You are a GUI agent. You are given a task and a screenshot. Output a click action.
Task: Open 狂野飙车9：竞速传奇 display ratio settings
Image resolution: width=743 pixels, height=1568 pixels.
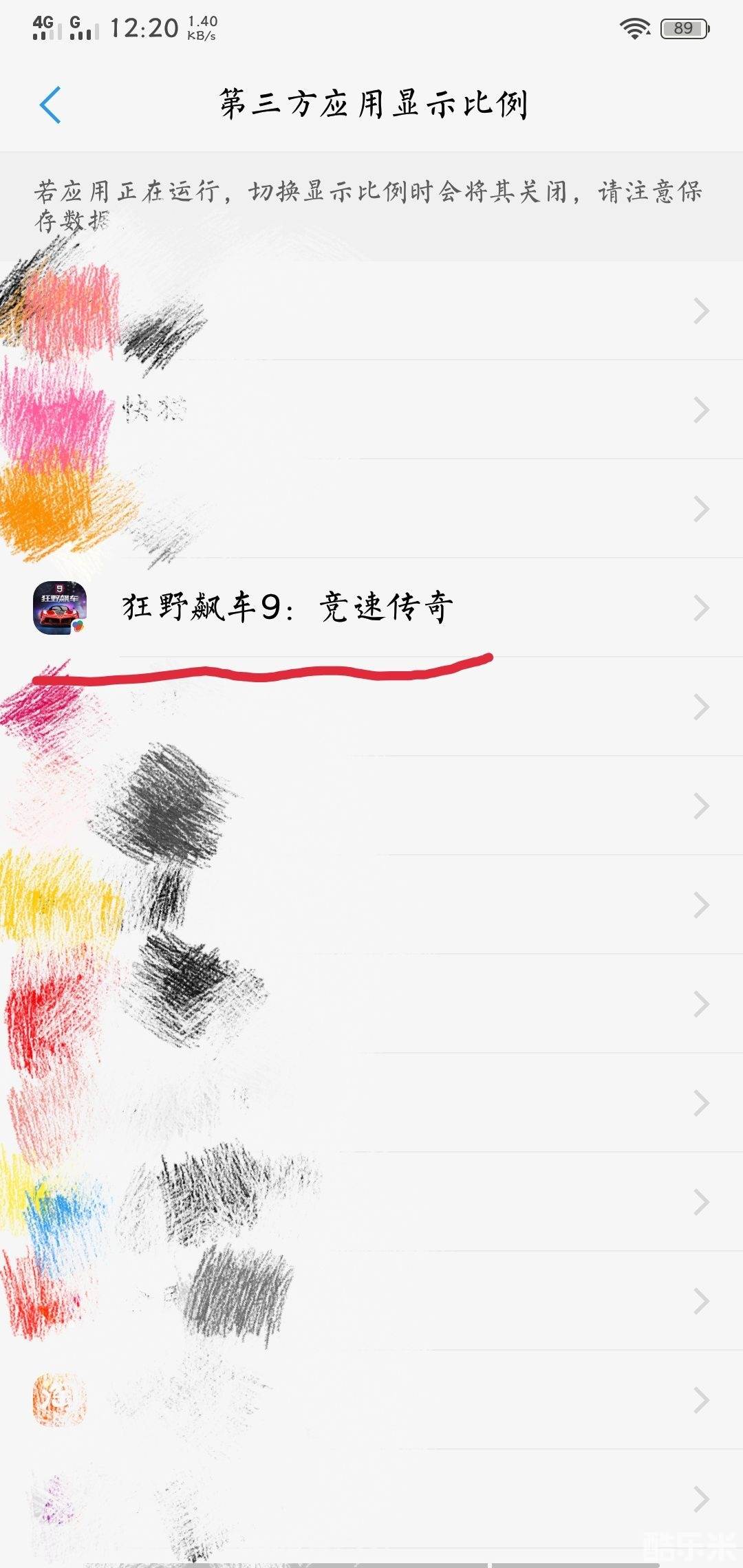pyautogui.click(x=371, y=608)
